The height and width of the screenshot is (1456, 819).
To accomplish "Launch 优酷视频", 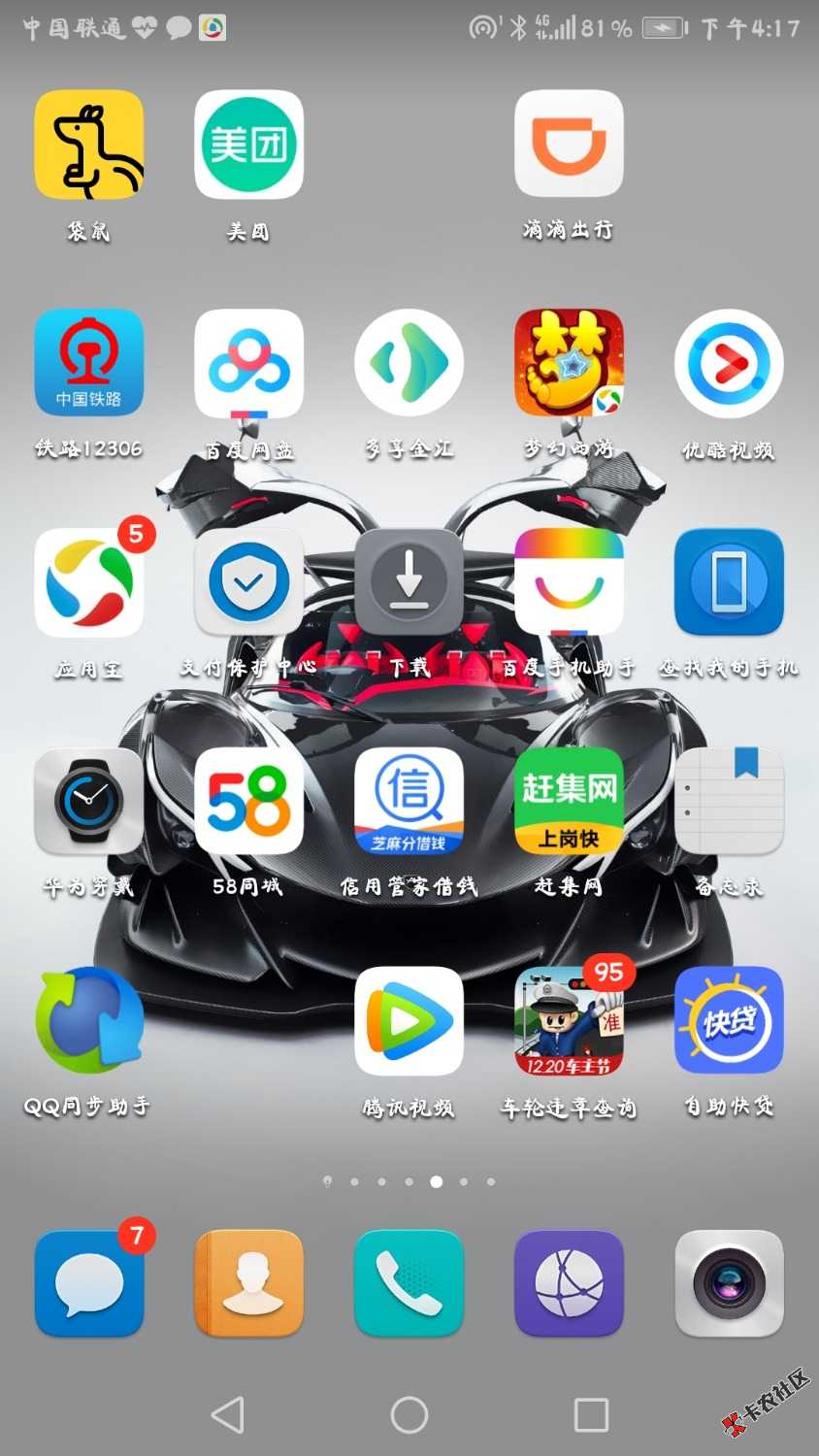I will (729, 364).
